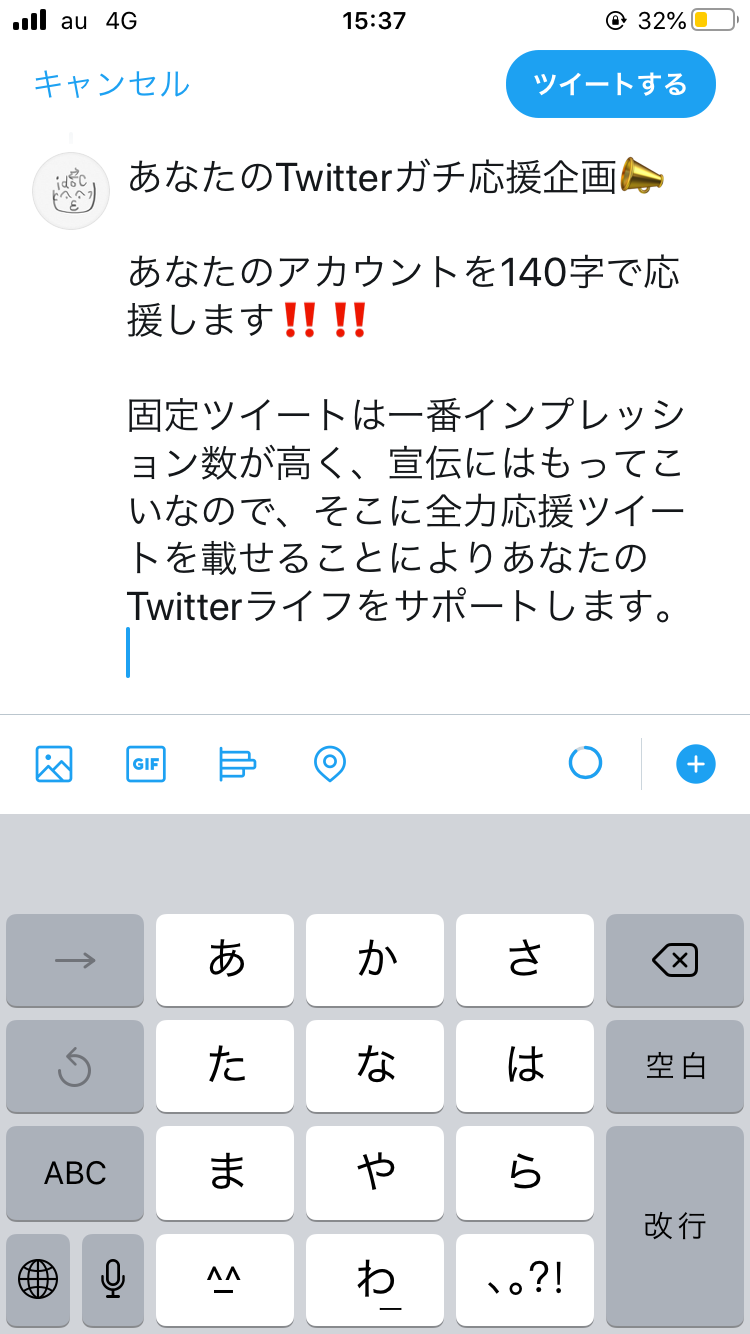Tap the profile avatar next to the tweet

pos(70,191)
